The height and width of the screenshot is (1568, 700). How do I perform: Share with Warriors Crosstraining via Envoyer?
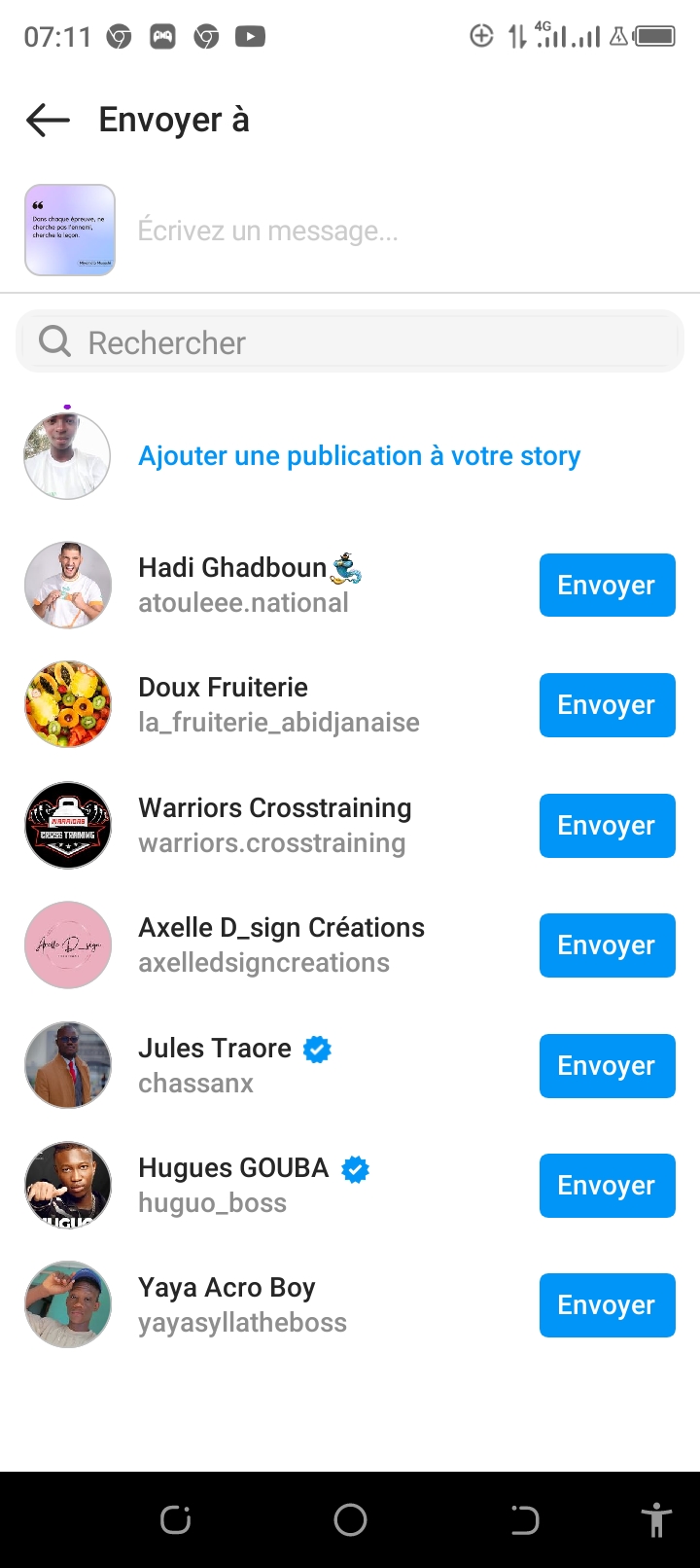tap(607, 826)
